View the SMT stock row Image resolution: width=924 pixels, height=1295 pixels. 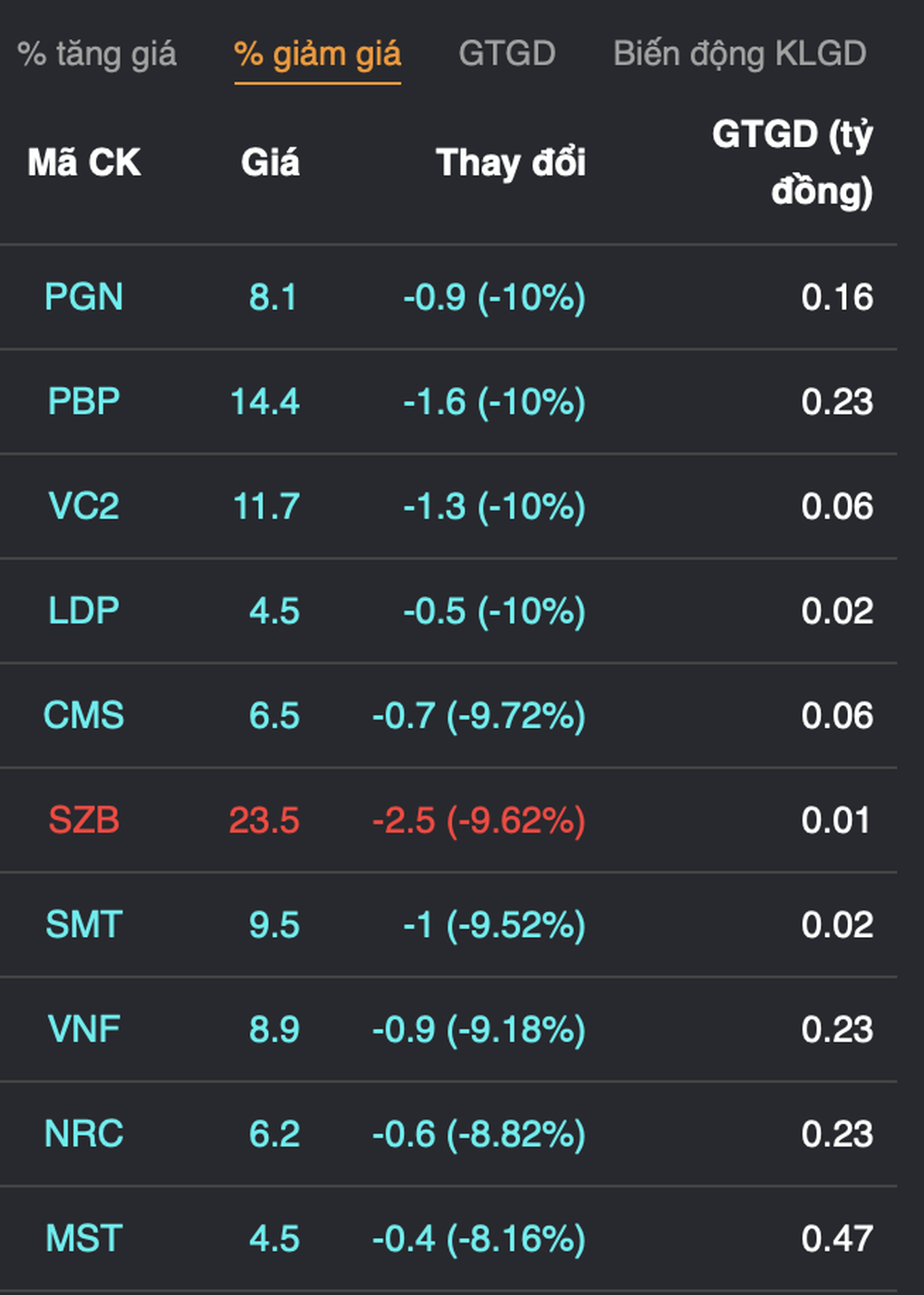point(84,925)
